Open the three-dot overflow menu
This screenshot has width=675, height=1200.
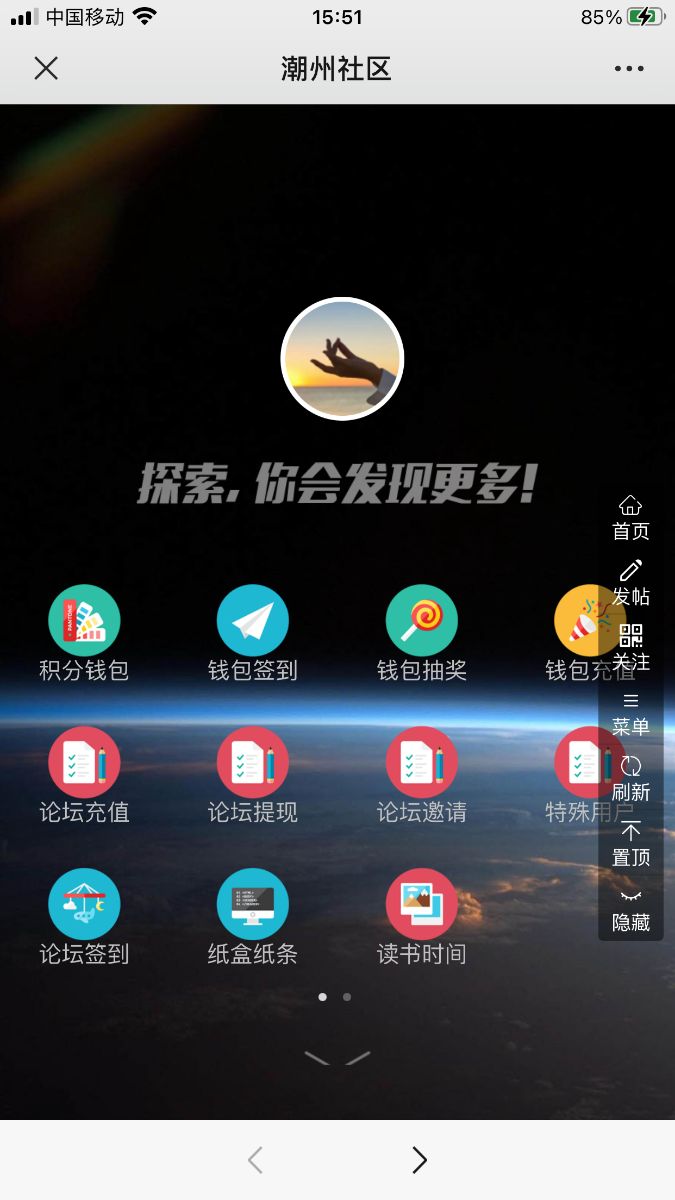coord(629,69)
